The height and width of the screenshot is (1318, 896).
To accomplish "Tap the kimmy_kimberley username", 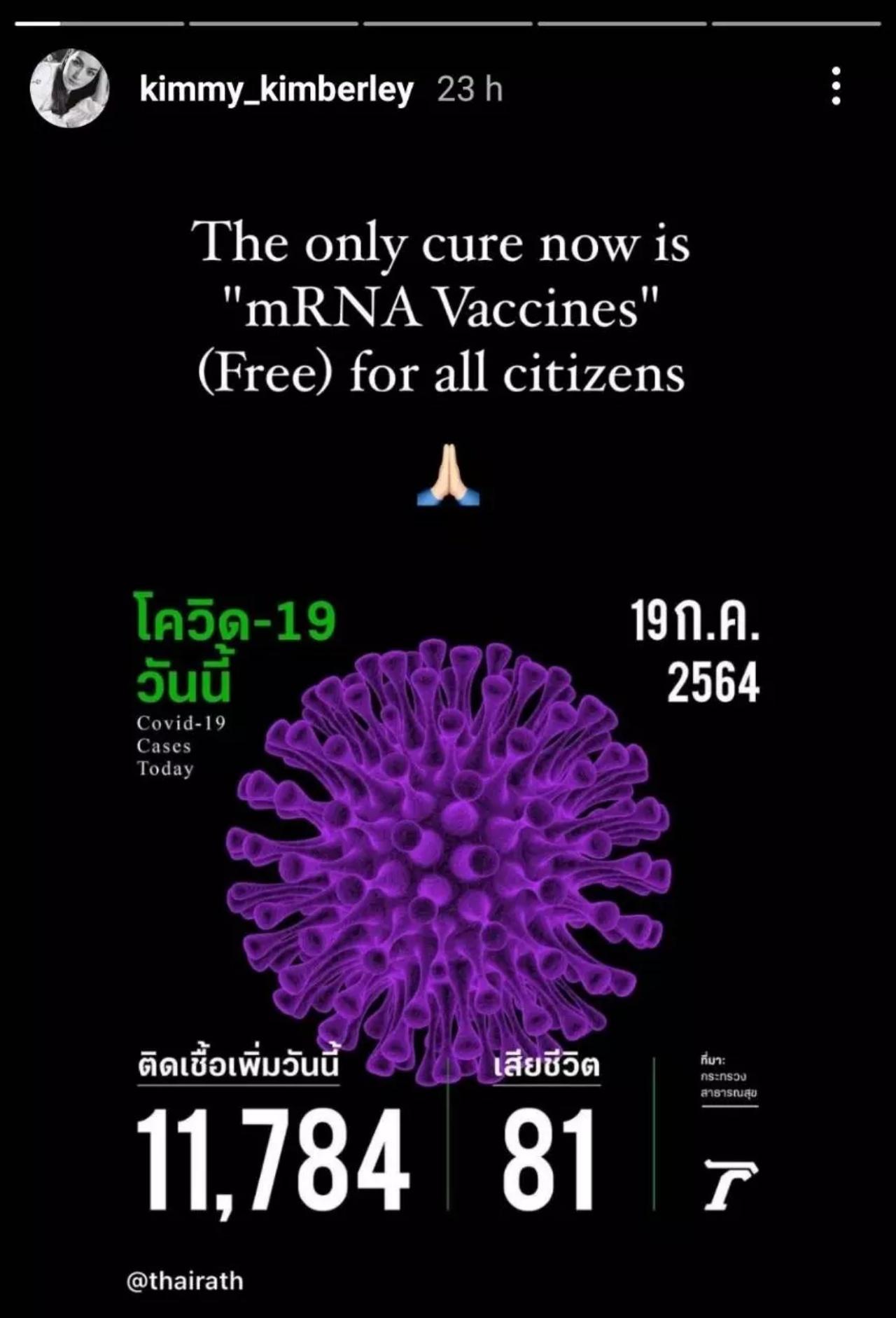I will pos(276,90).
